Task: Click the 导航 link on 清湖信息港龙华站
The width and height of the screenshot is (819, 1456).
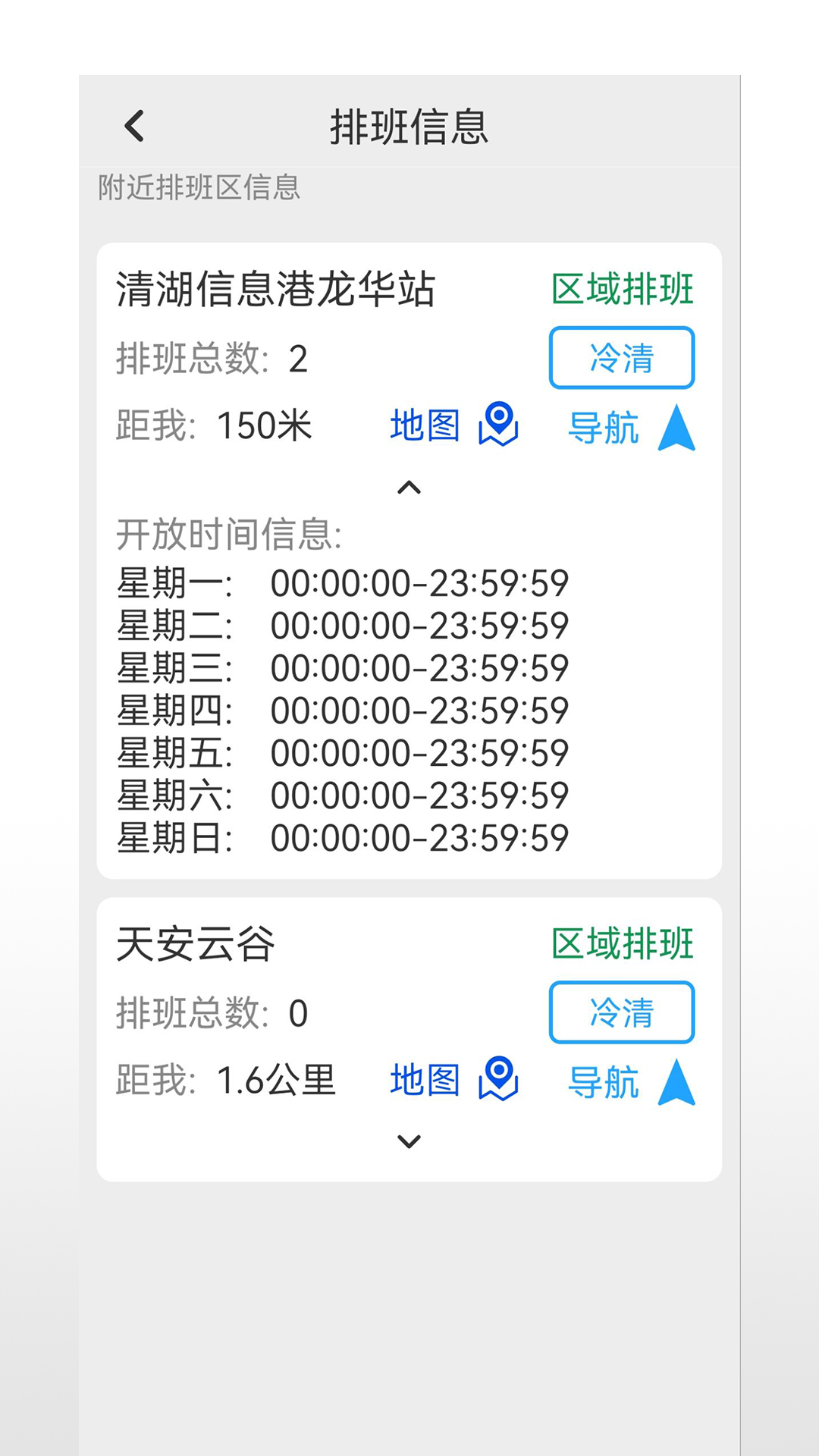Action: point(604,428)
